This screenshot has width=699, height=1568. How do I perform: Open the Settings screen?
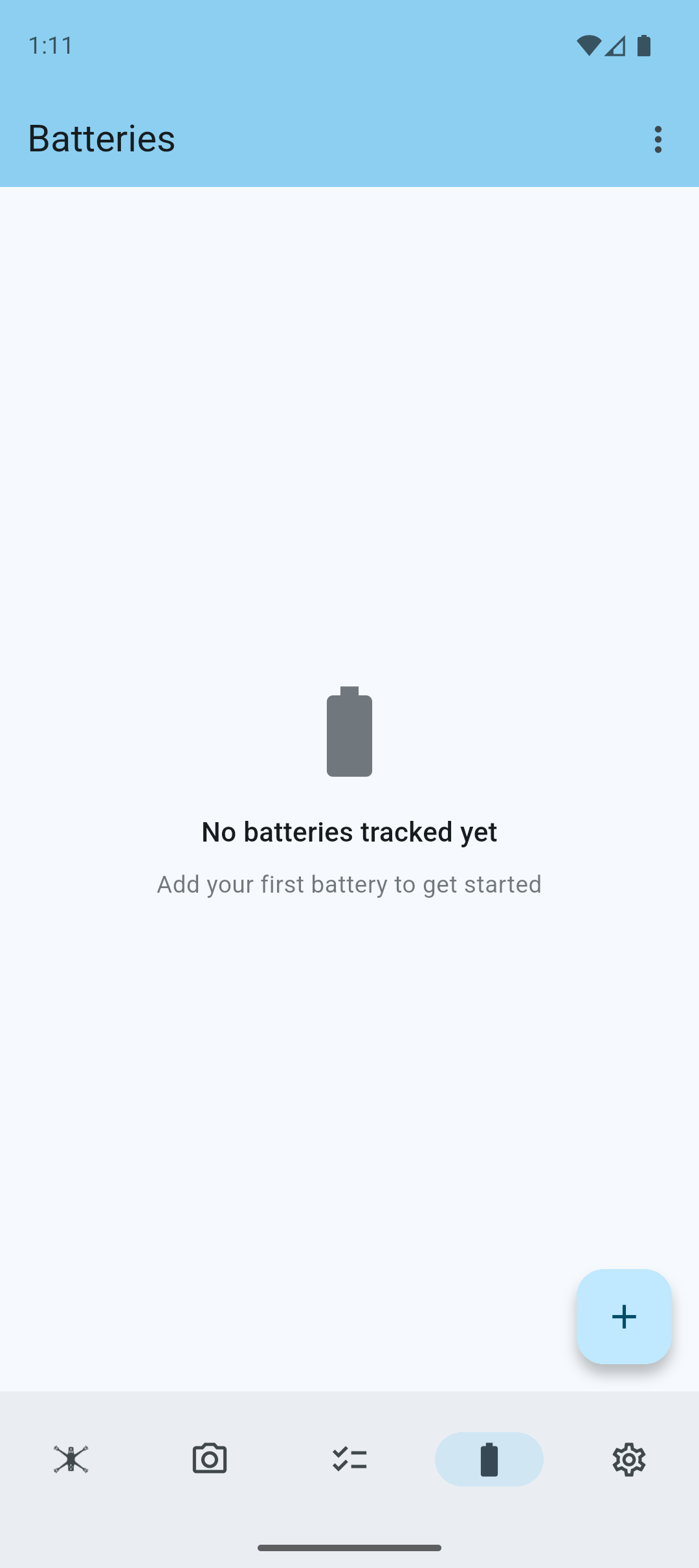(627, 1459)
